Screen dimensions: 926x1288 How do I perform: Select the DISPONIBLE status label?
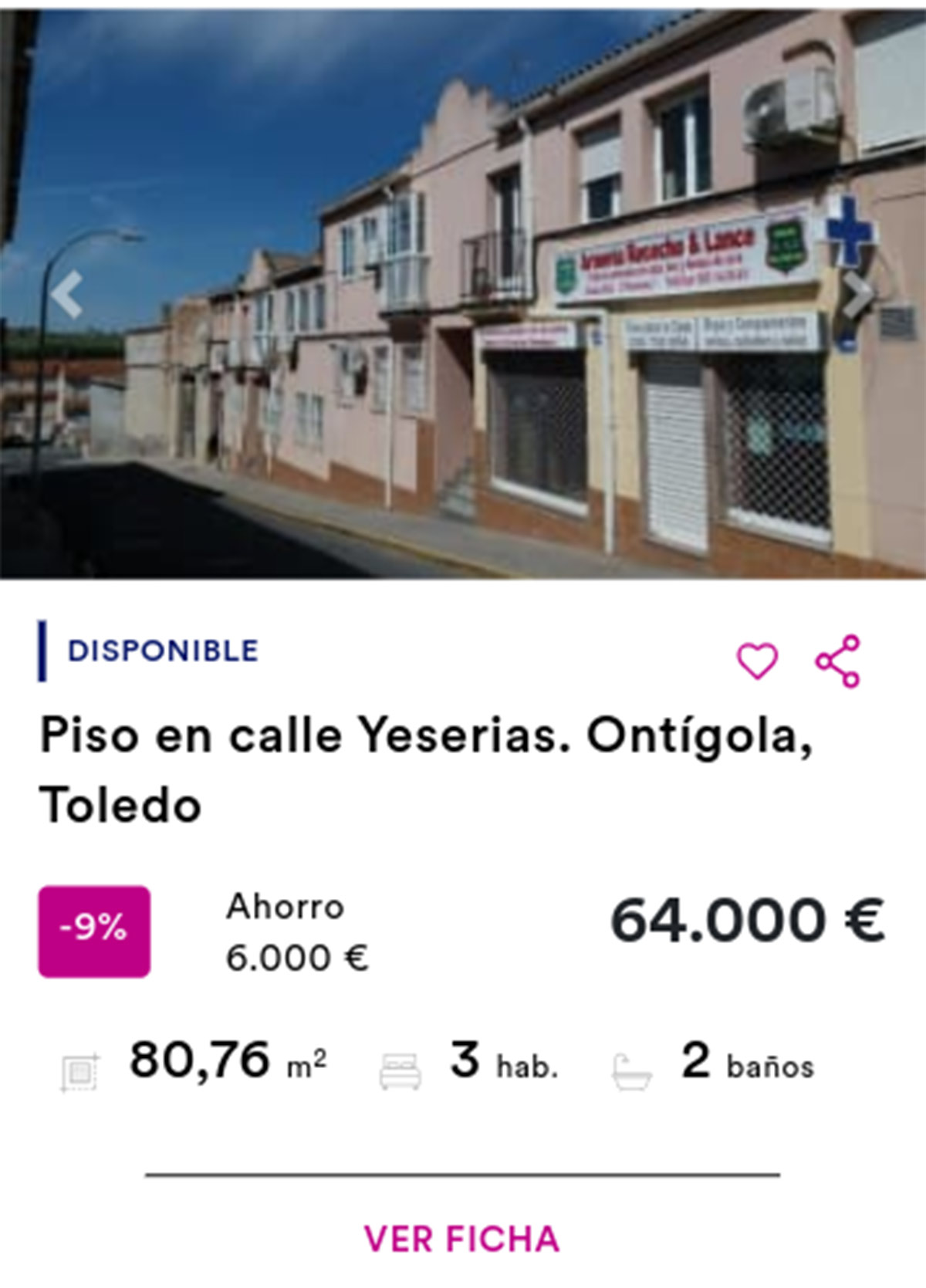tap(161, 652)
